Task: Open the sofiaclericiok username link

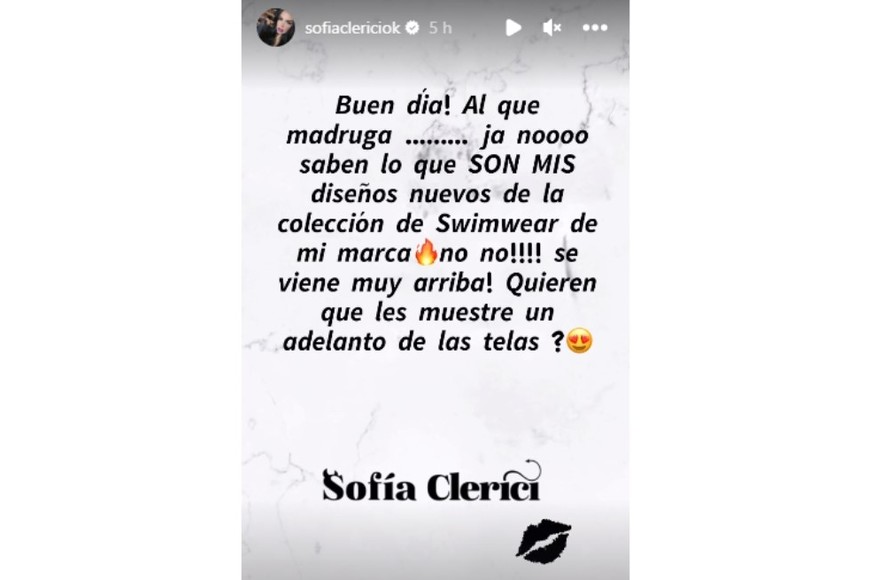Action: (352, 28)
